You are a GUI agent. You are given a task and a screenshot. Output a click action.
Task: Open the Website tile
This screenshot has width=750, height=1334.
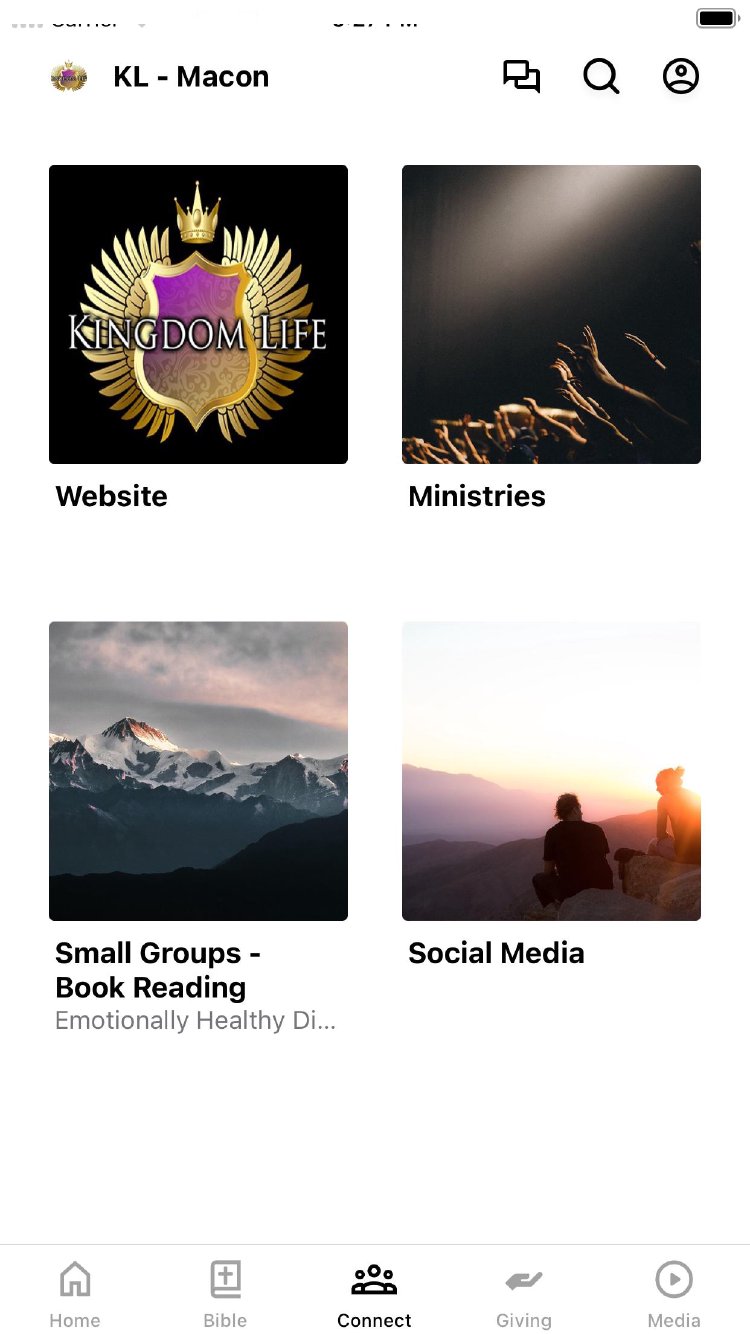tap(198, 315)
